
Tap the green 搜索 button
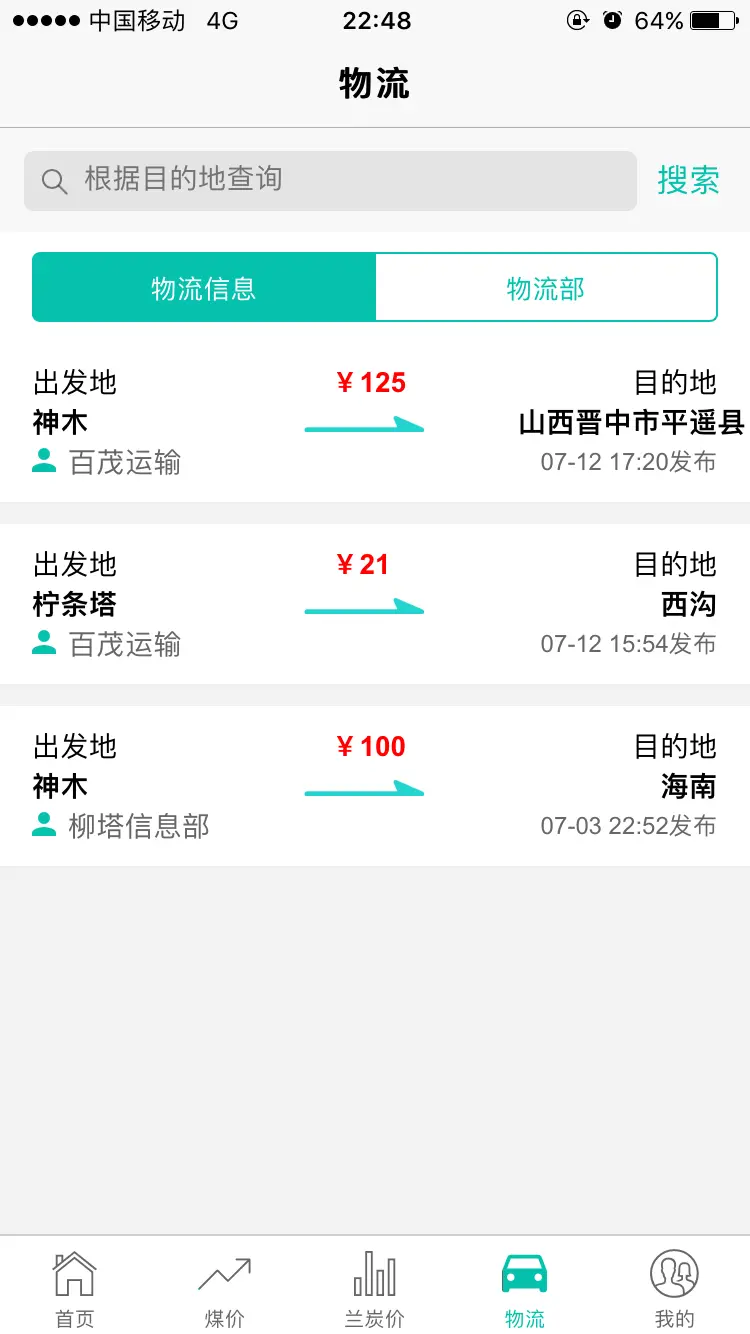[x=688, y=180]
